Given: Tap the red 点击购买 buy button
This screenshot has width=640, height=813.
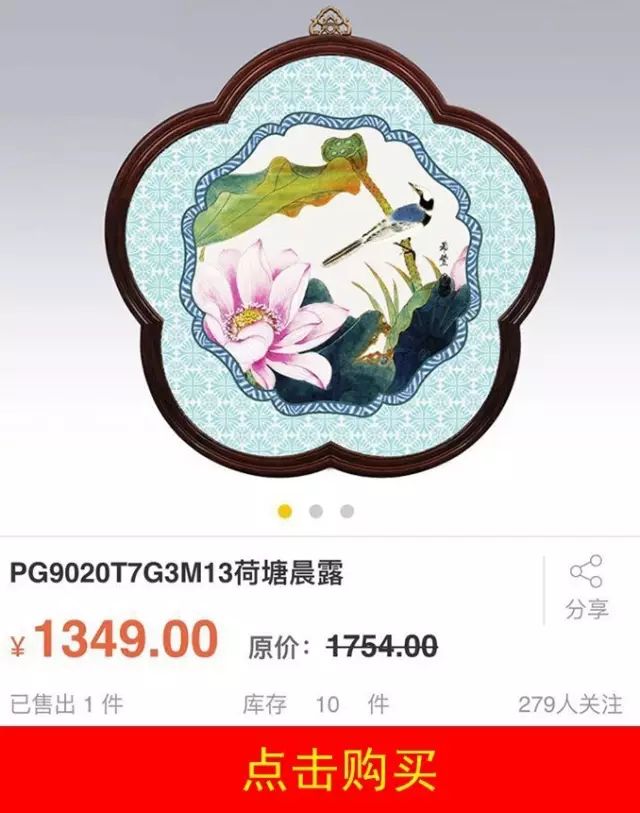Looking at the screenshot, I should tap(320, 769).
